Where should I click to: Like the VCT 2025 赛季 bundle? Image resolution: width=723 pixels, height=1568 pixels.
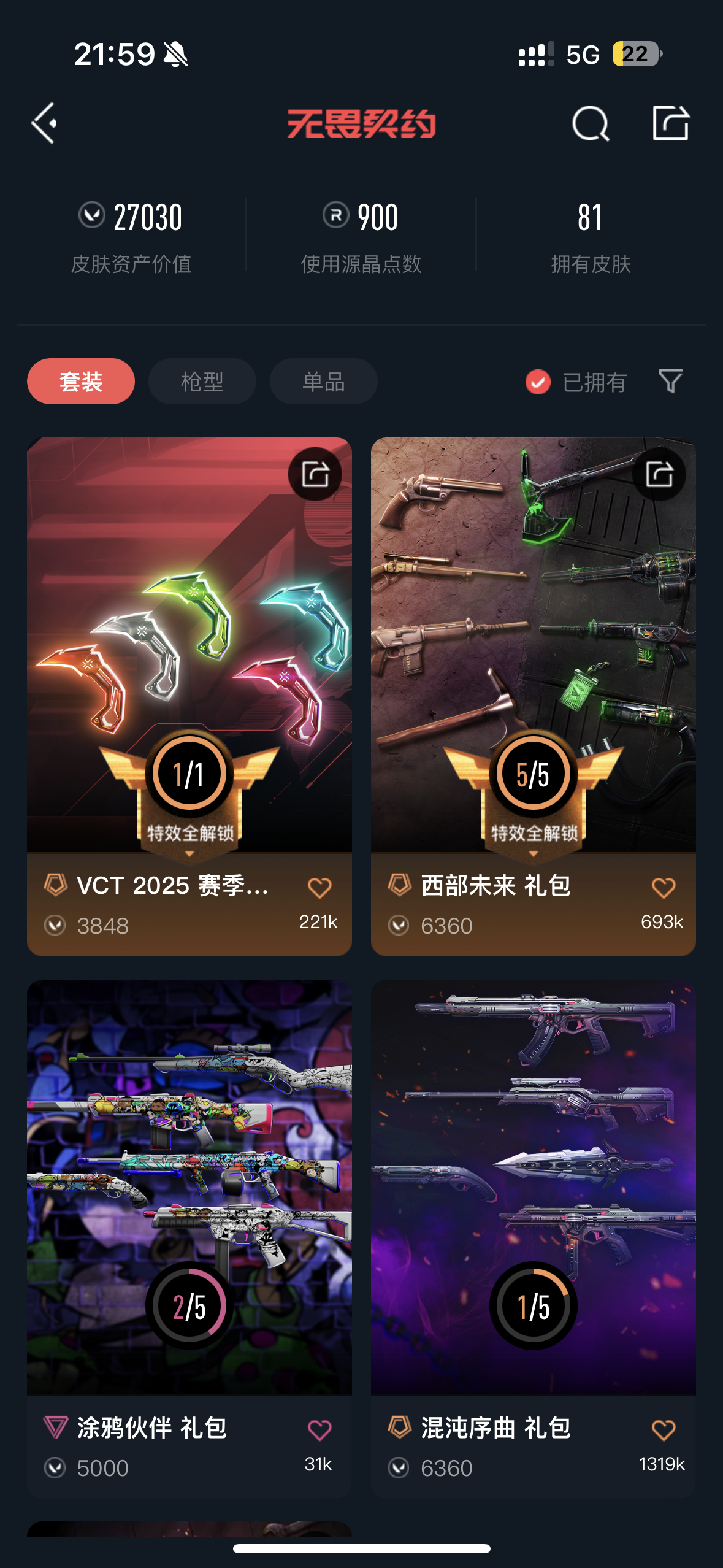319,888
